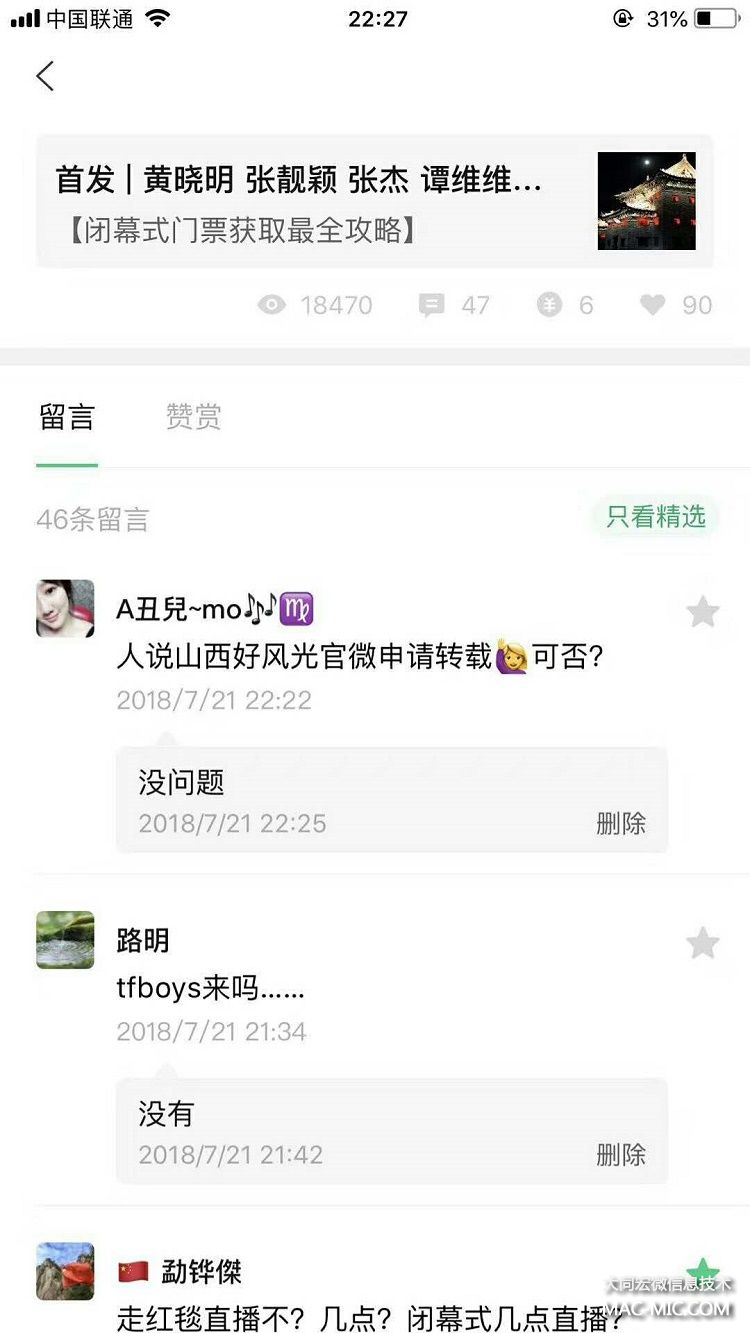Star the comment from A丑兒~mo

[703, 611]
